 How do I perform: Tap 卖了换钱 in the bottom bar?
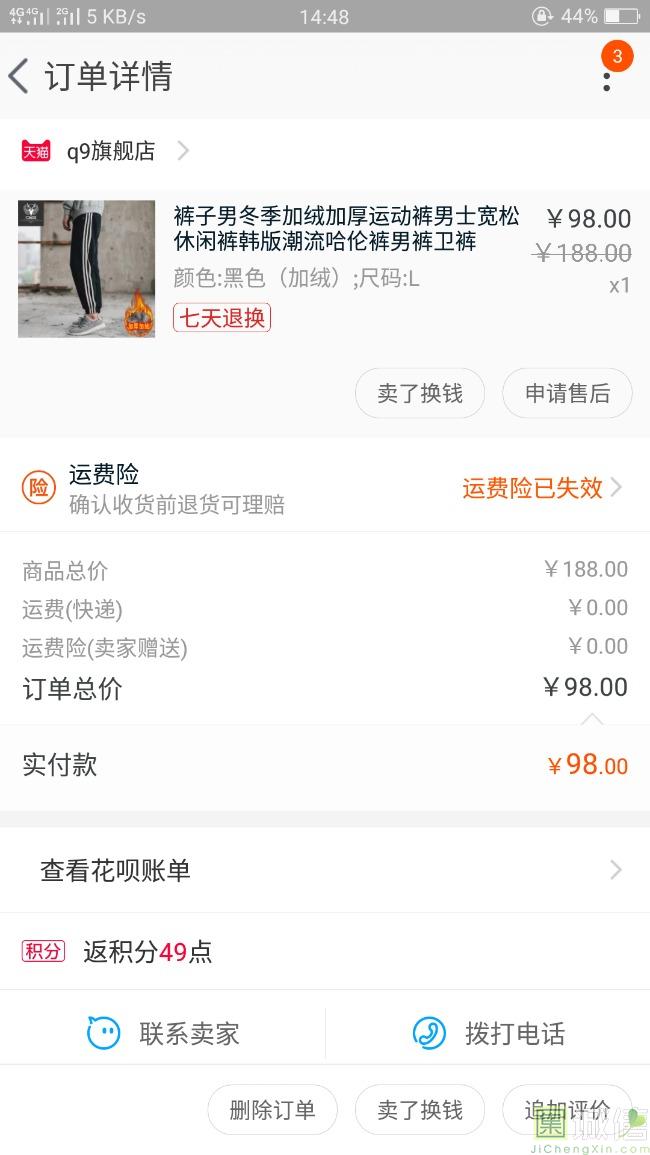(x=420, y=1109)
